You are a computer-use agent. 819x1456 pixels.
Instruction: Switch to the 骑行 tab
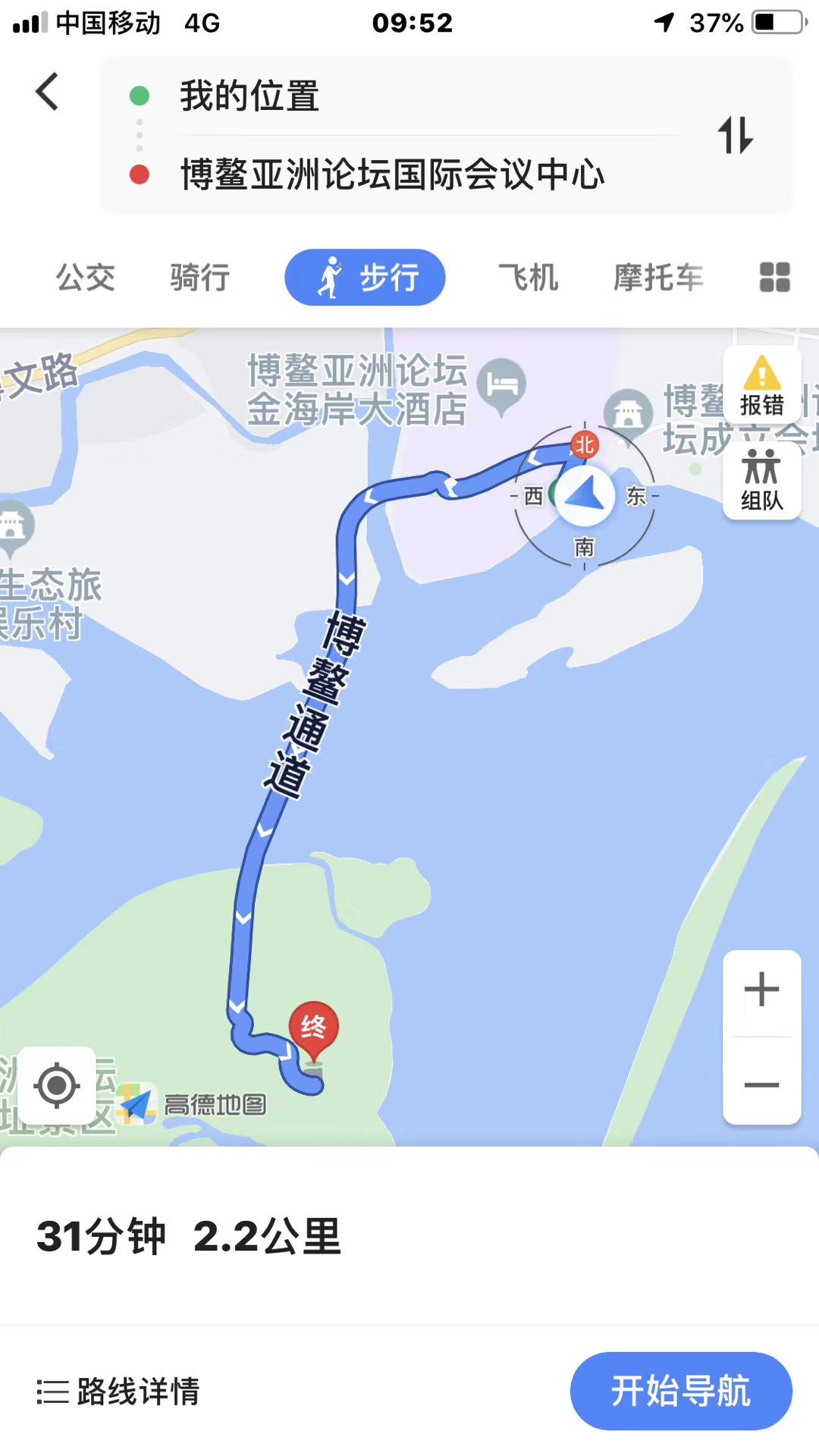[x=199, y=278]
